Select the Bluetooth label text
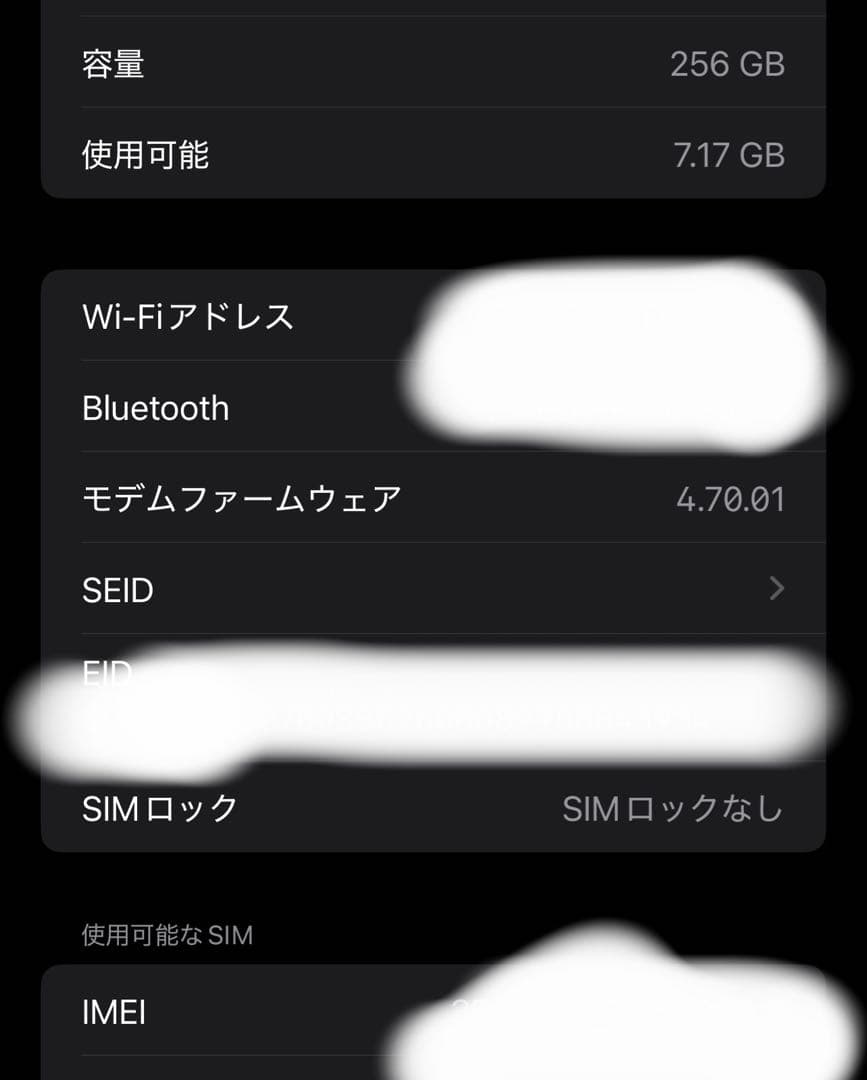Screen dimensions: 867x1080 pyautogui.click(x=156, y=408)
